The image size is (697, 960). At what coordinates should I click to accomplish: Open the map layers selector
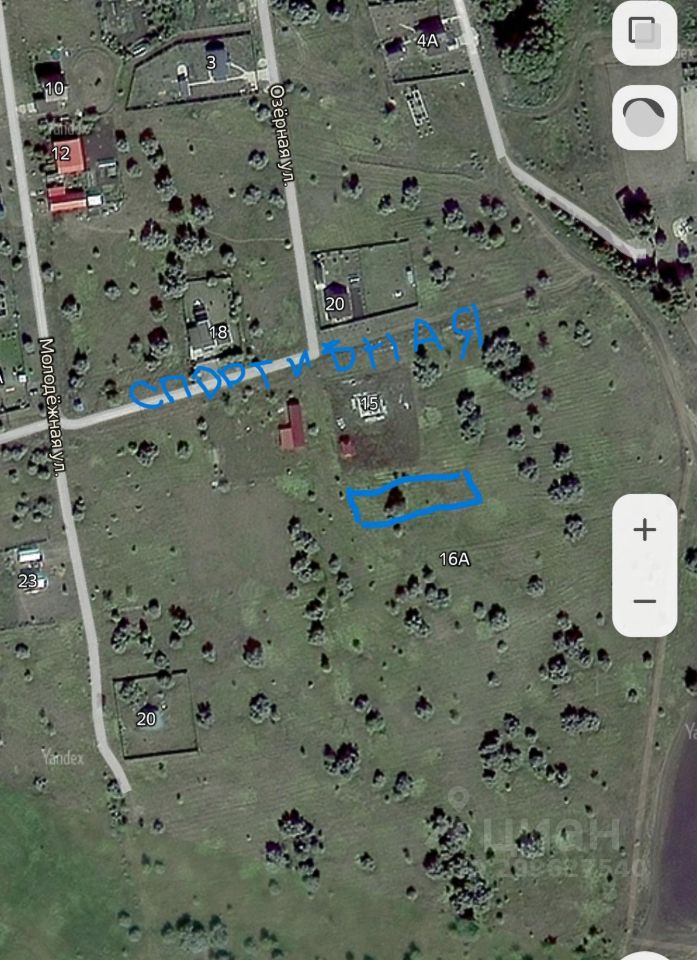tap(644, 33)
